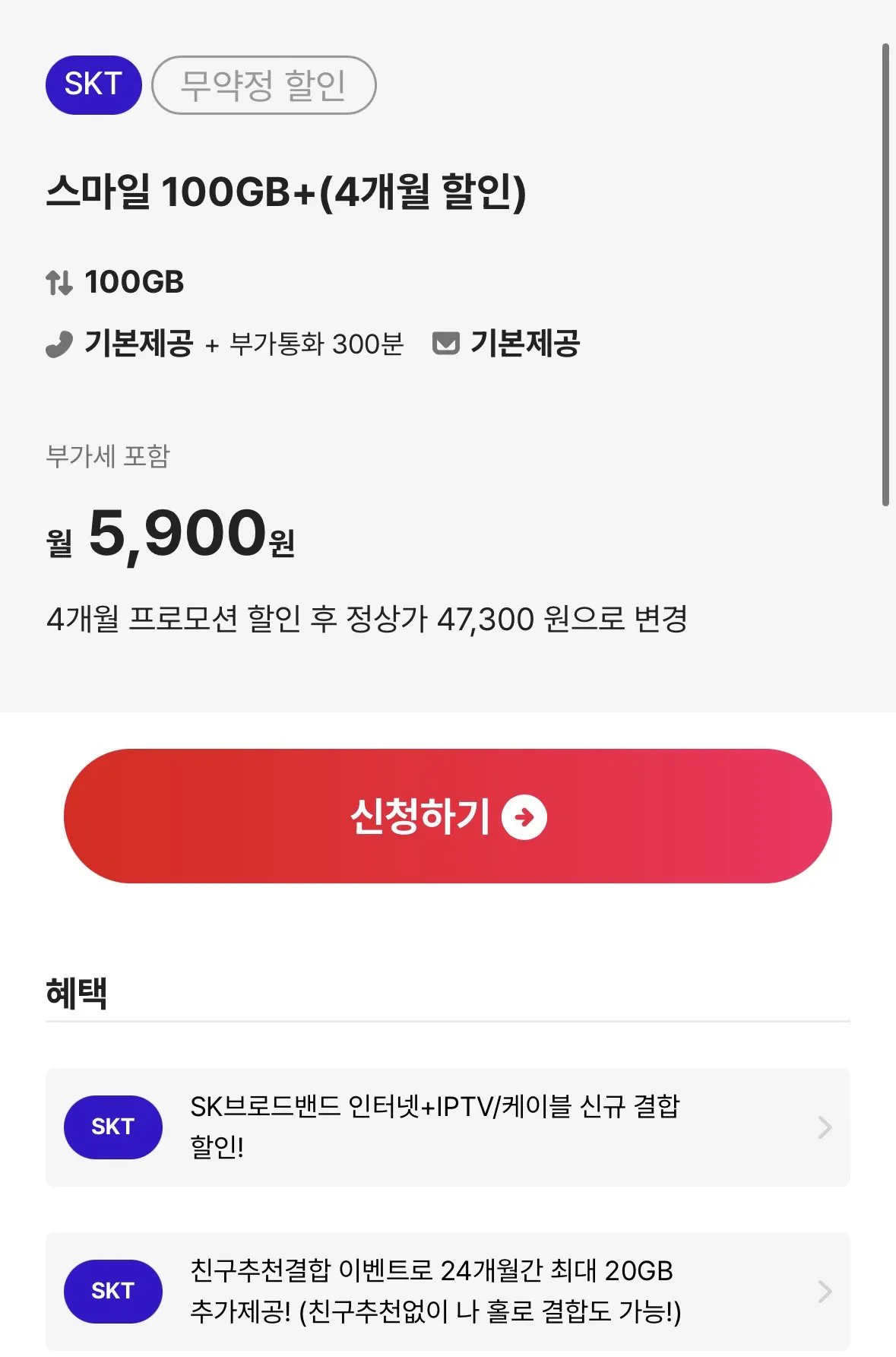Screen dimensions: 896x1357
Task: Select the phone receiver icon beside 기본제공
Action: tap(59, 345)
